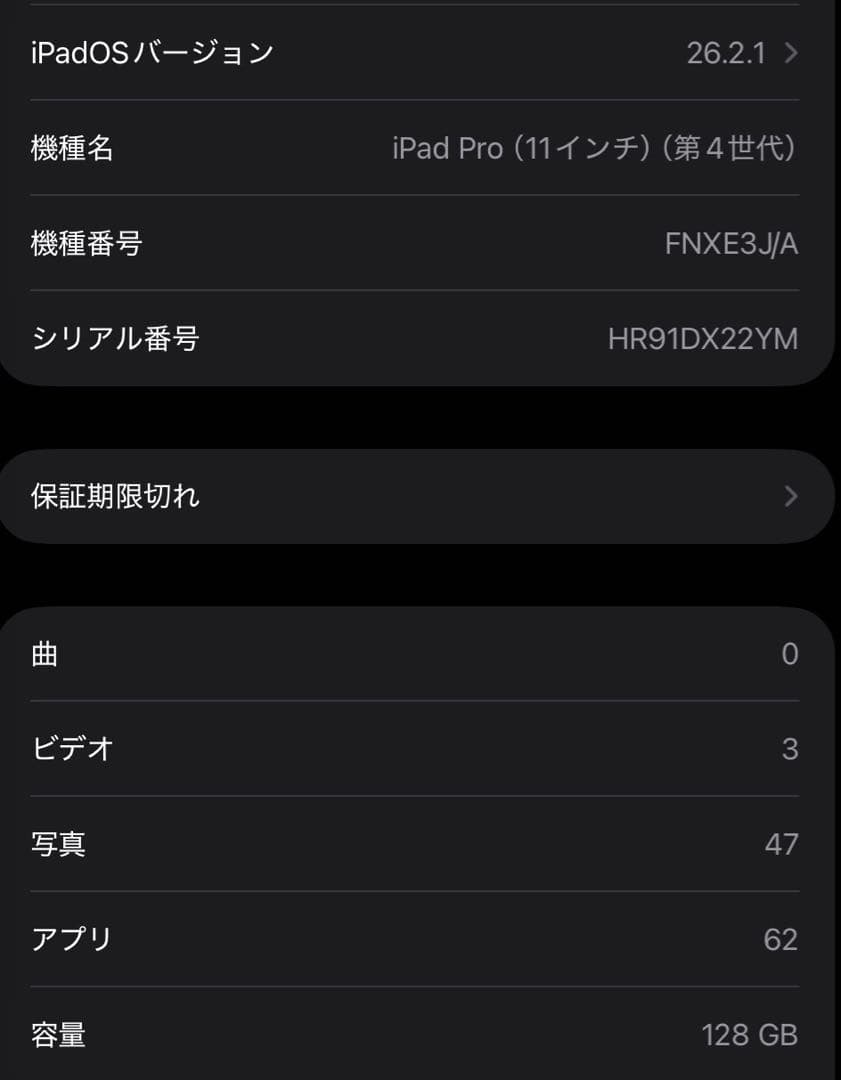Tap the iPad Pro（11インチ）（第4世代）value
841x1080 pixels.
click(x=595, y=148)
